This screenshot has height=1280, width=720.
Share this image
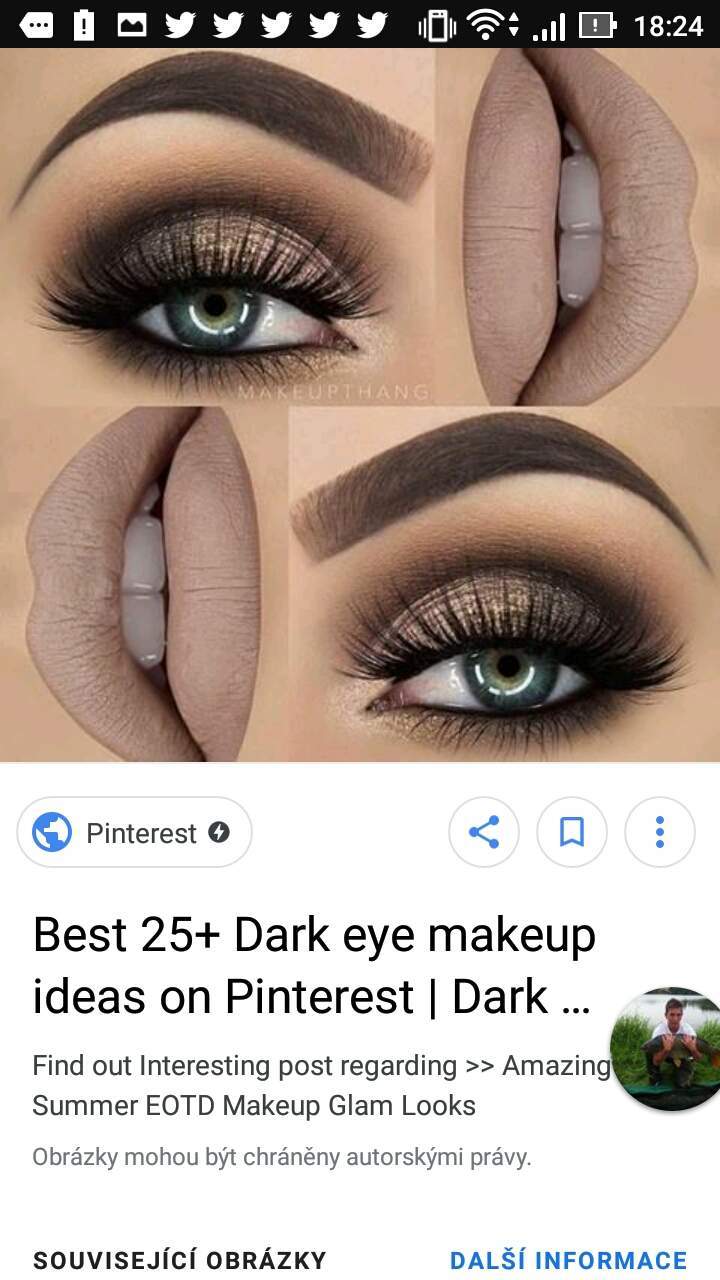click(484, 832)
